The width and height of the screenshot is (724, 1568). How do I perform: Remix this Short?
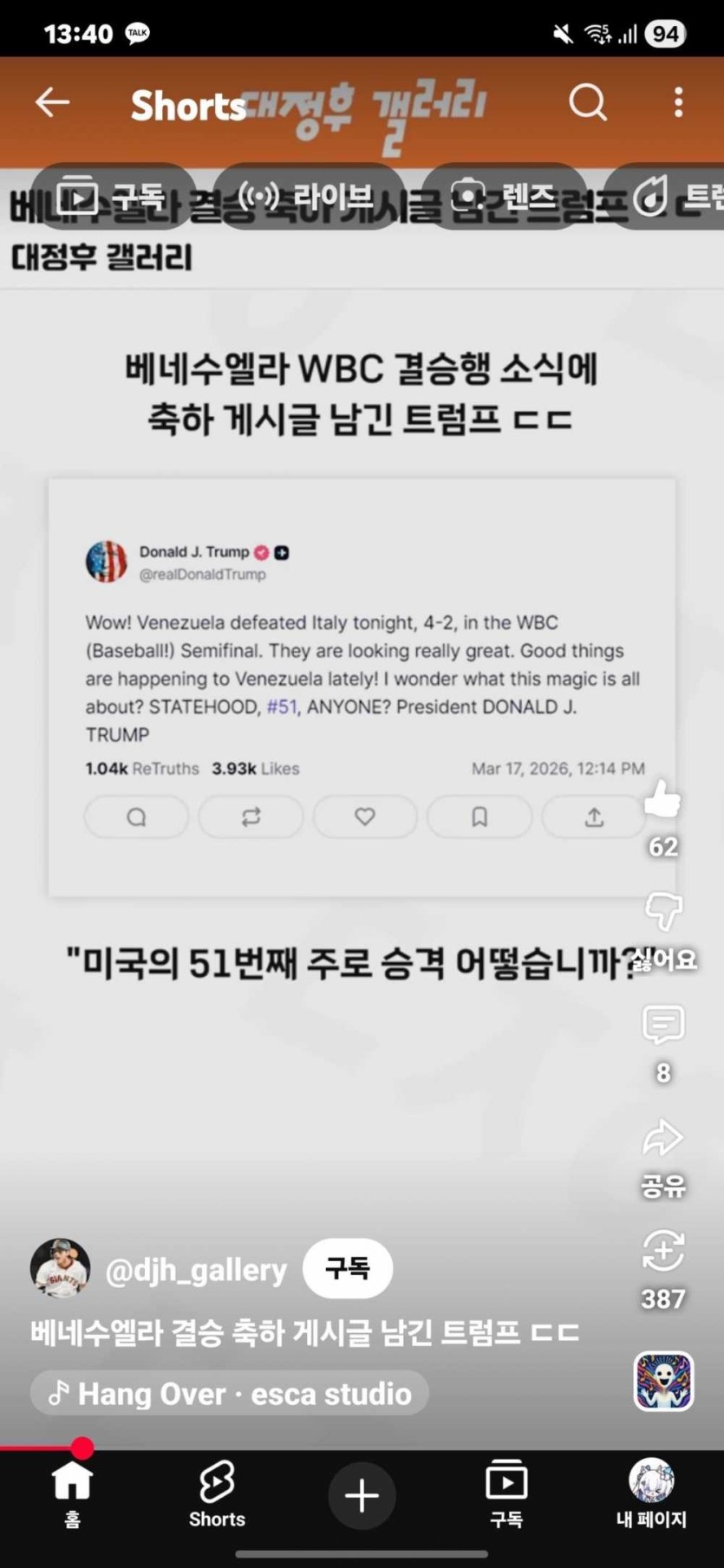663,1252
